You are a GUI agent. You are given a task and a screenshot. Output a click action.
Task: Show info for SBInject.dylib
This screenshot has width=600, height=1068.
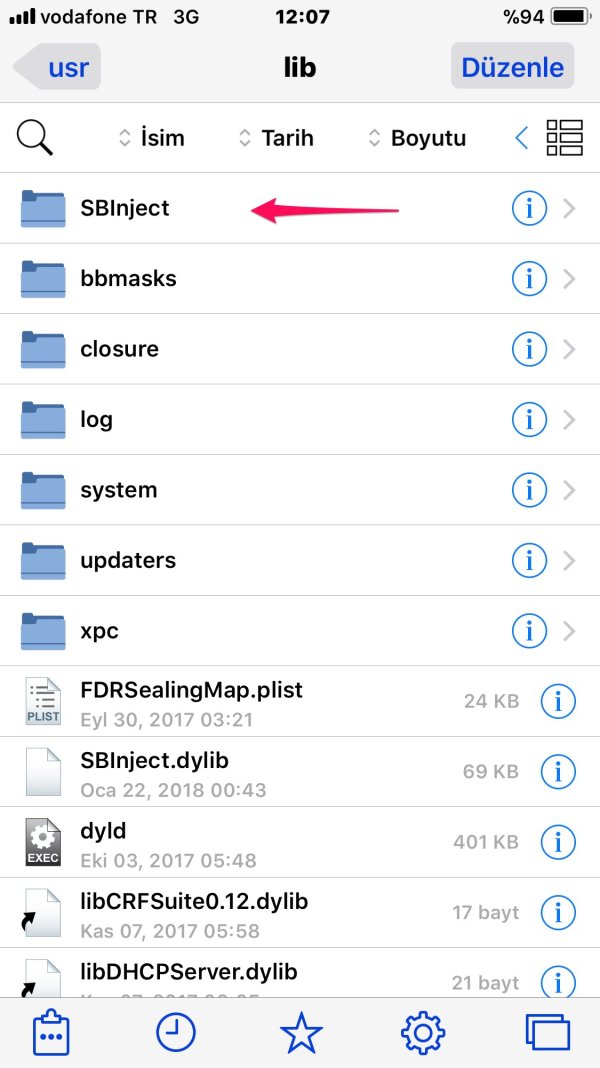(557, 772)
